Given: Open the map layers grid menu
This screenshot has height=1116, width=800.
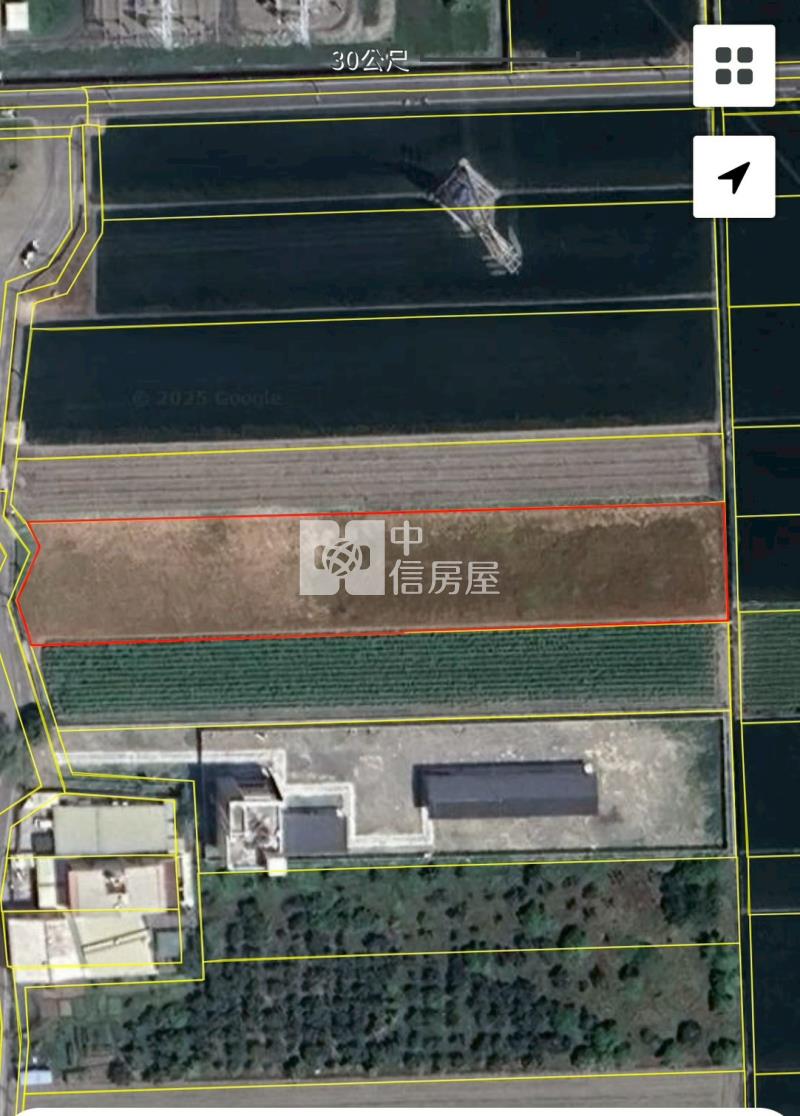Looking at the screenshot, I should tap(734, 66).
